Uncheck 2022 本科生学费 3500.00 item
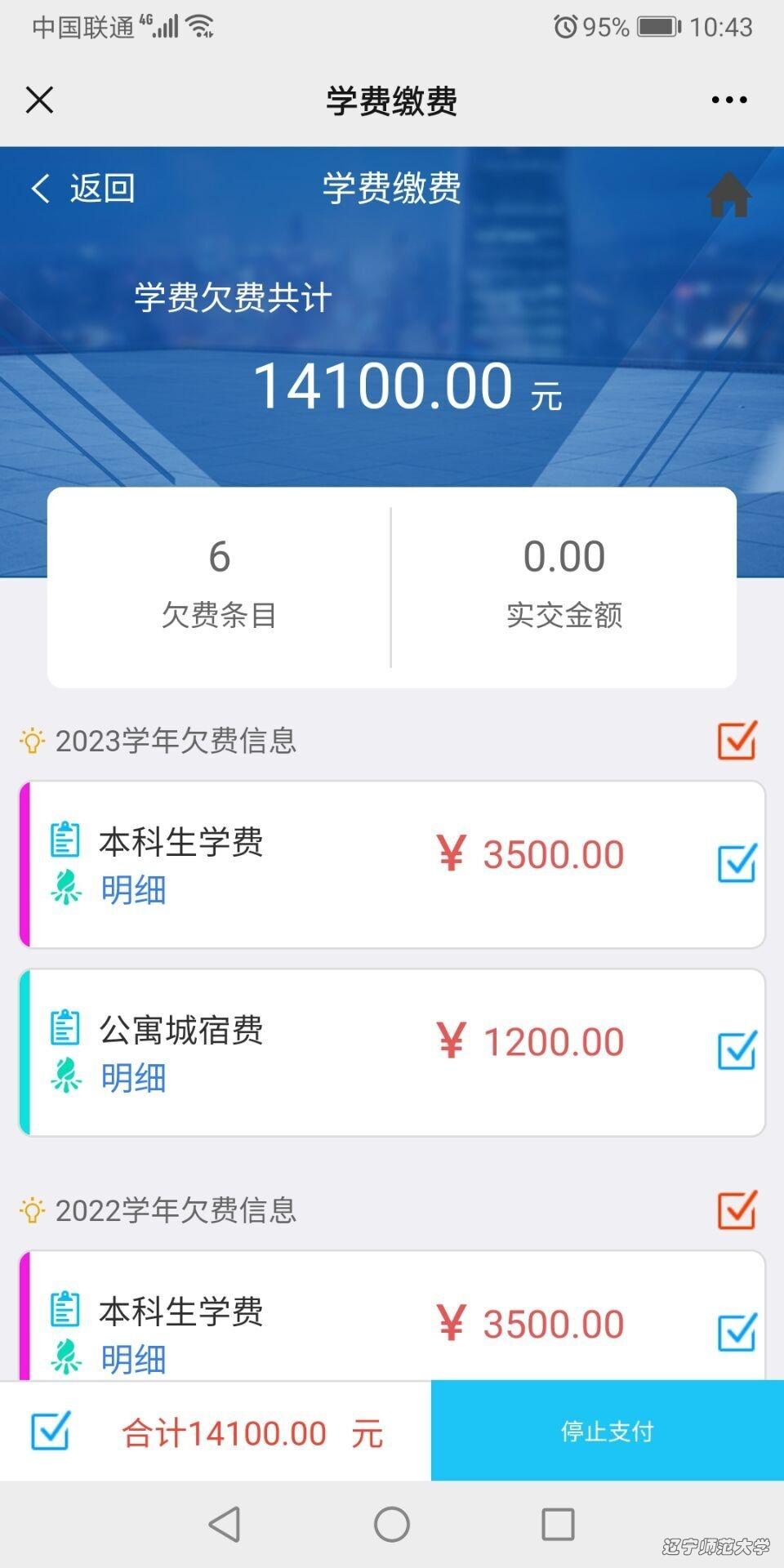Viewport: 784px width, 1568px height. (737, 1332)
